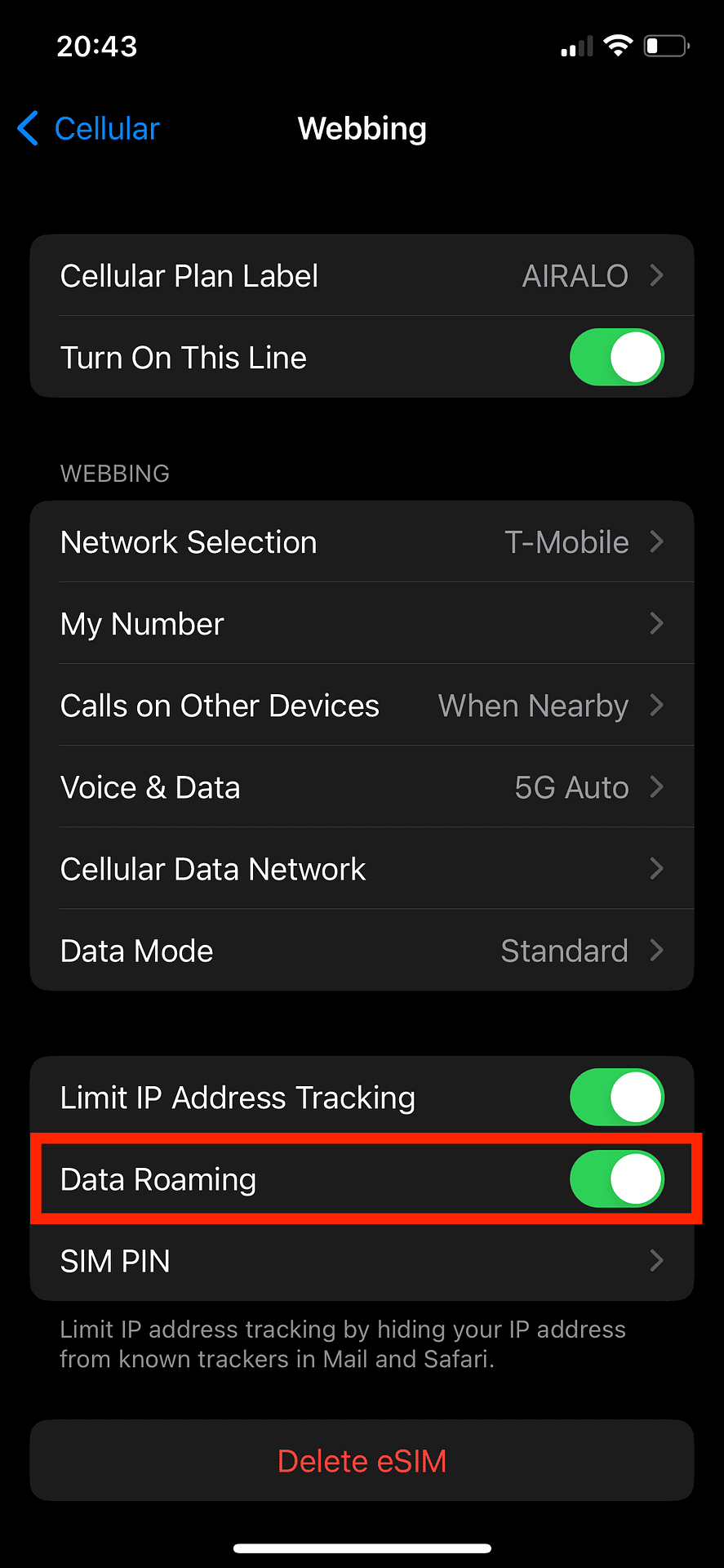Open Voice & Data options
The width and height of the screenshot is (724, 1568).
pos(362,787)
